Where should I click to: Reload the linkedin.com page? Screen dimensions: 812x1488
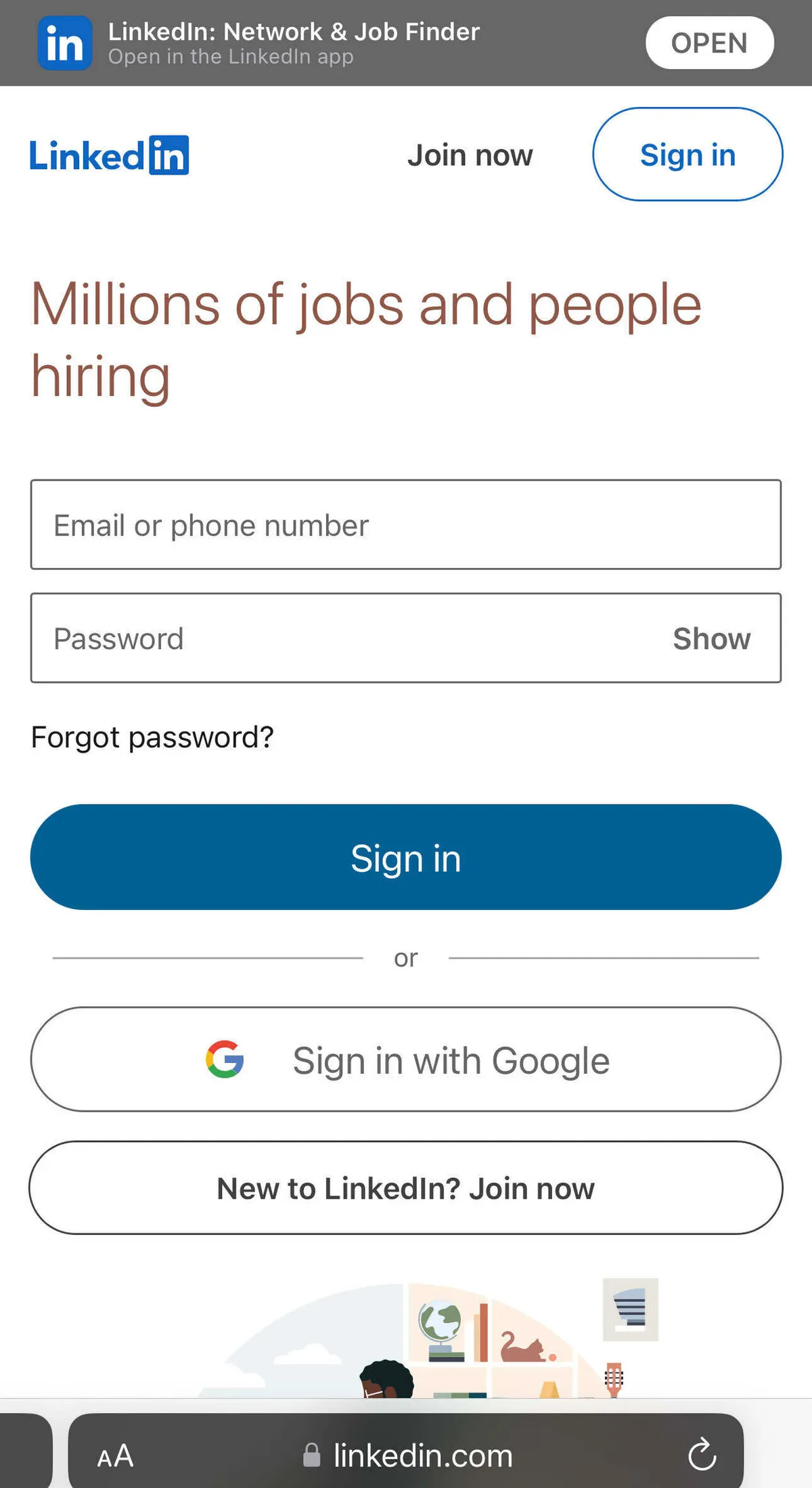pyautogui.click(x=702, y=1455)
